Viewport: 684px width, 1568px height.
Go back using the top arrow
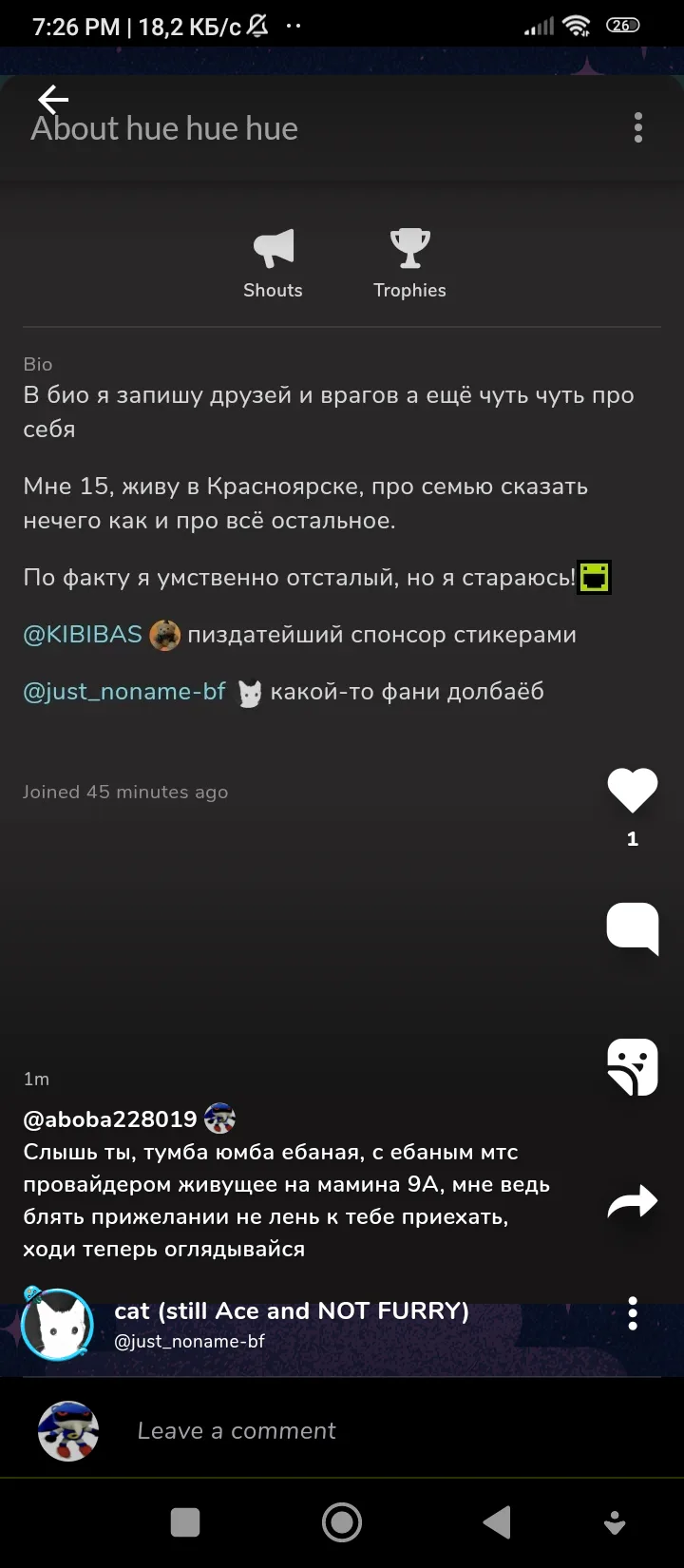click(53, 99)
